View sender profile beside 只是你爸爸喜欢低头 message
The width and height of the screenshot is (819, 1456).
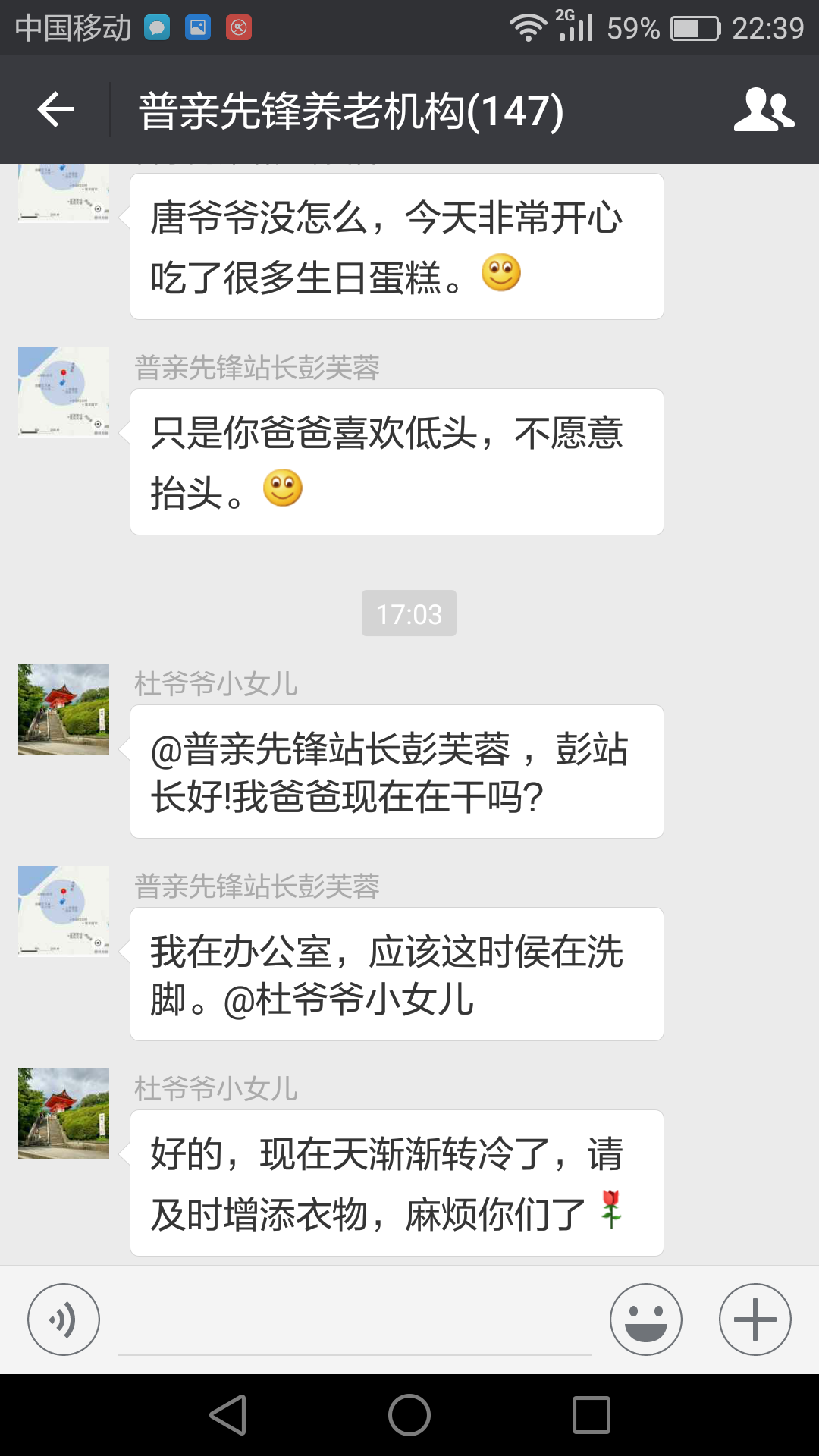64,393
